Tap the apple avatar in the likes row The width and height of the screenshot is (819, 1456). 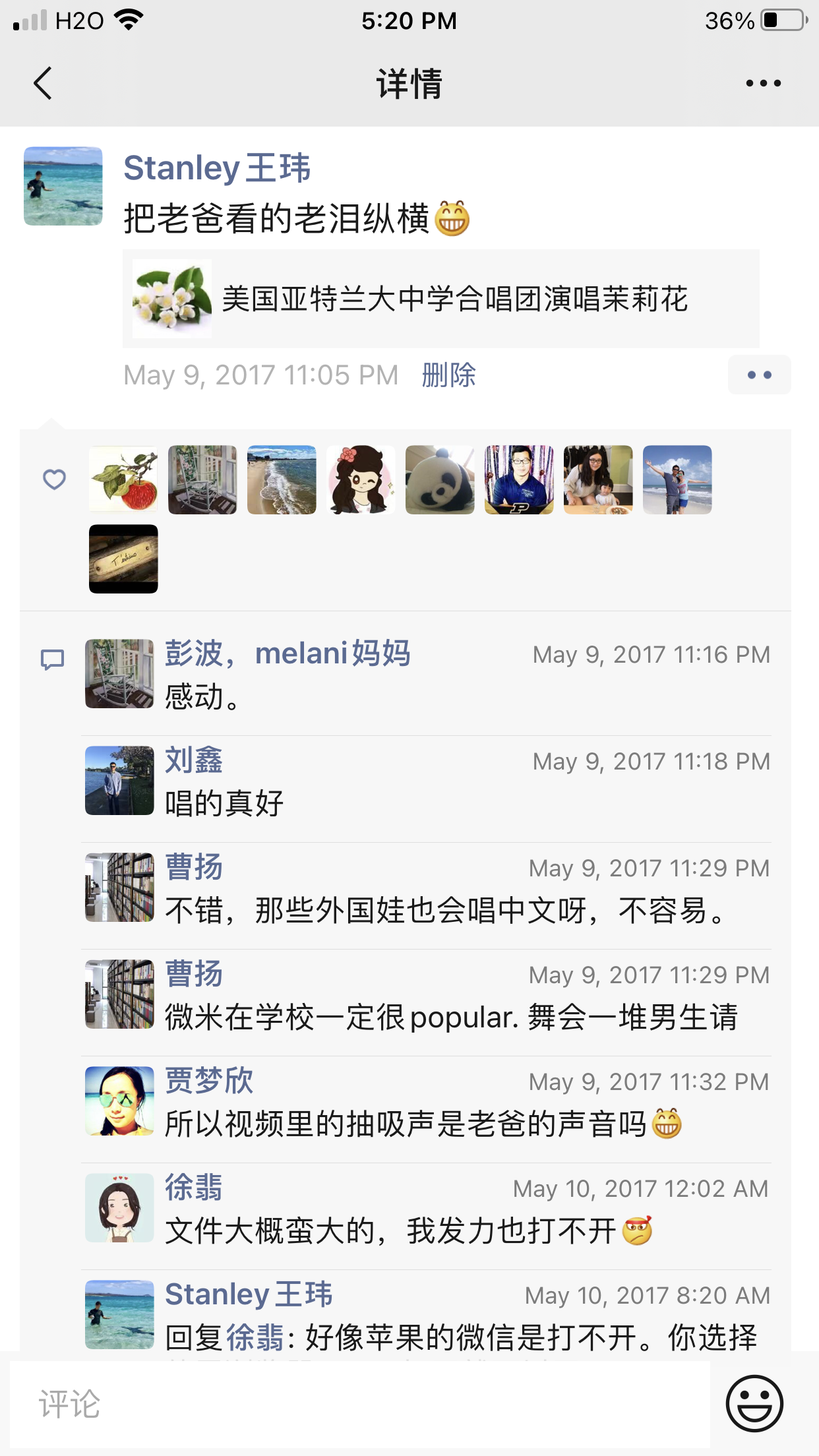tap(124, 480)
